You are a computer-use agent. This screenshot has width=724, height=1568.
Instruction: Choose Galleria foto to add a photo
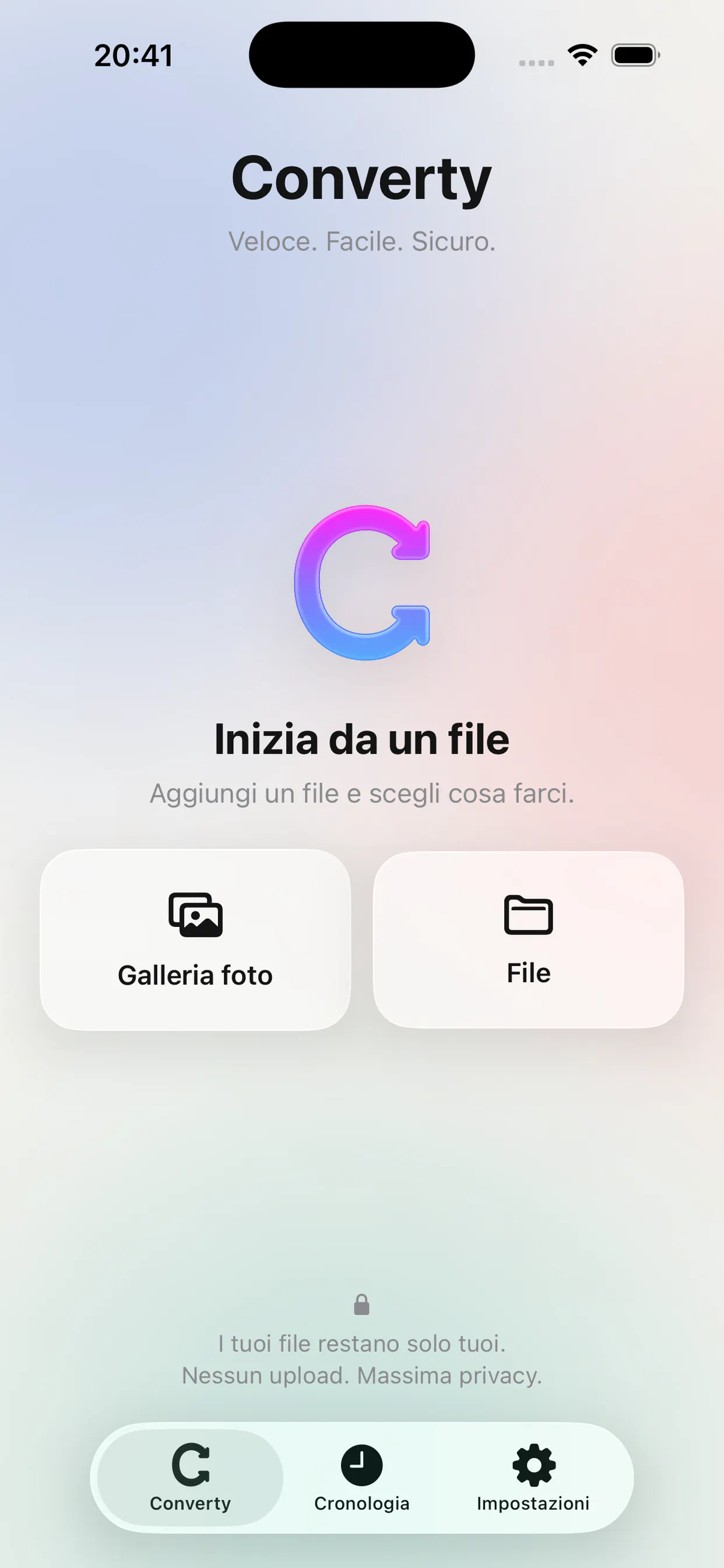click(195, 939)
